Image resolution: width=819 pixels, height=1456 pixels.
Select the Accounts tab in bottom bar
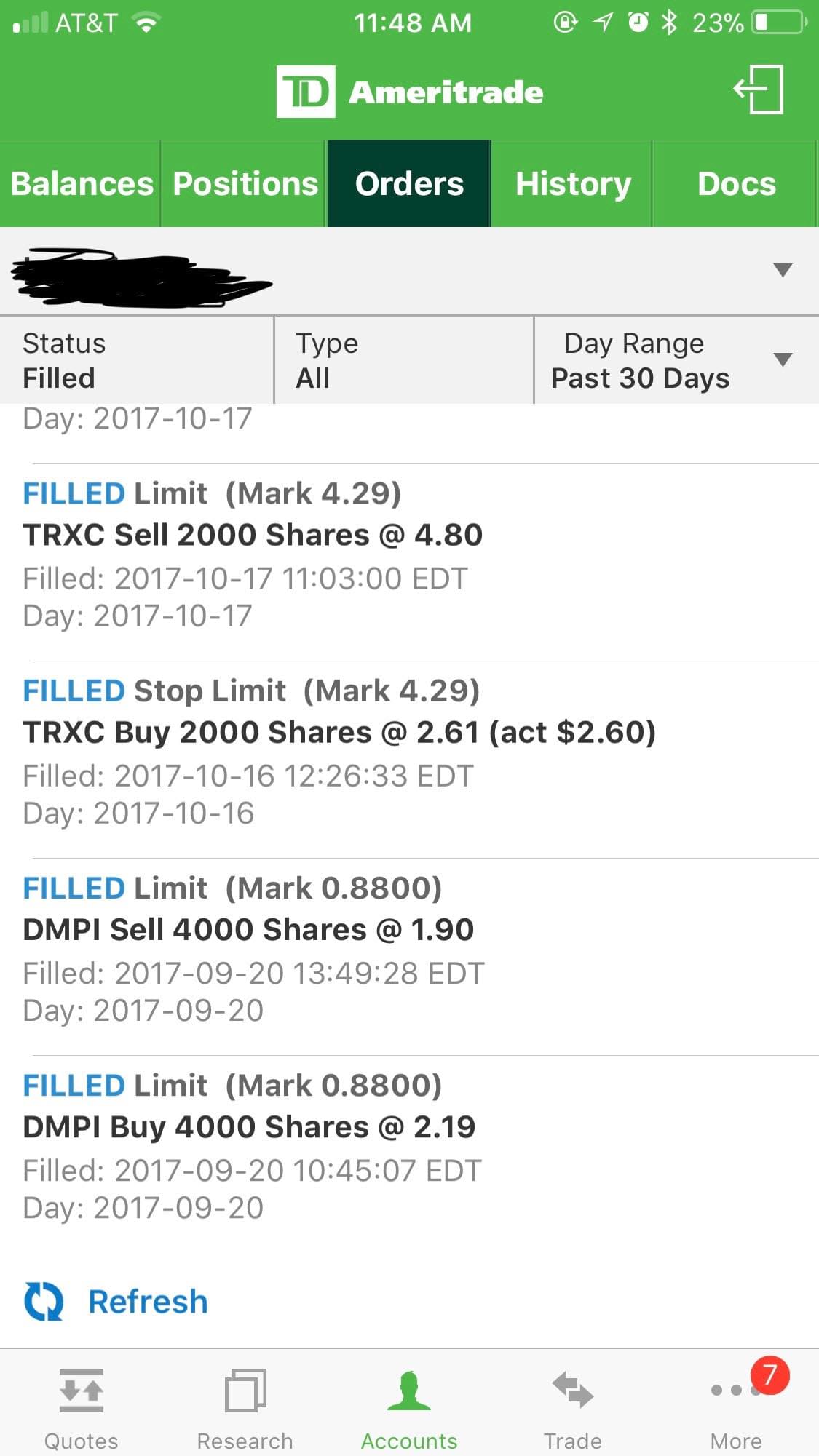point(409,1409)
